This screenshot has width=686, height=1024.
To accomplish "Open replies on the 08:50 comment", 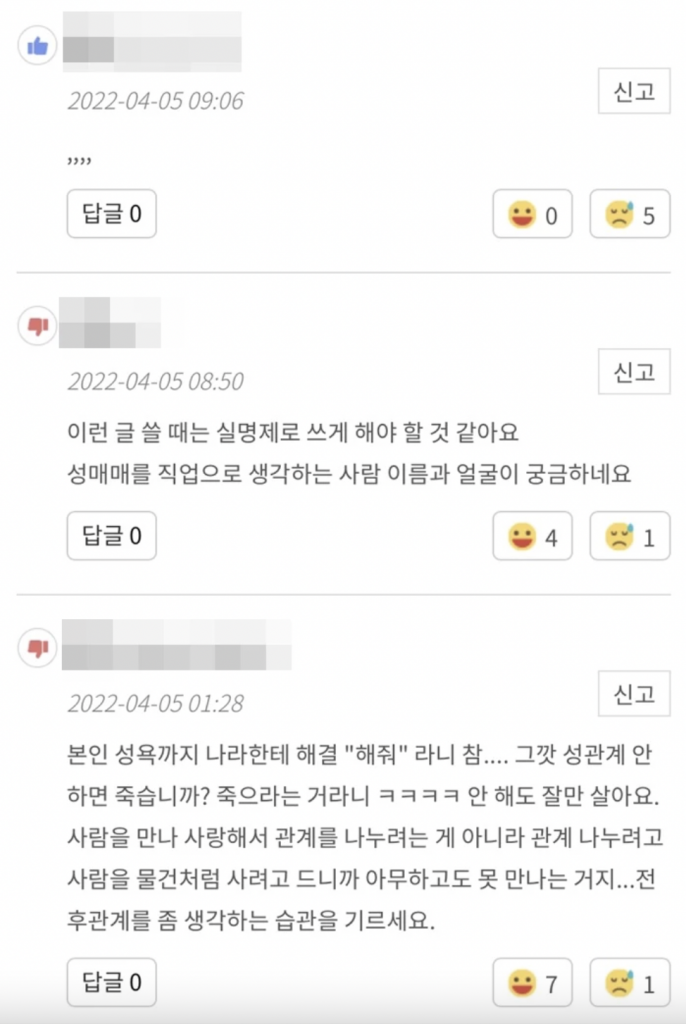I will (112, 536).
